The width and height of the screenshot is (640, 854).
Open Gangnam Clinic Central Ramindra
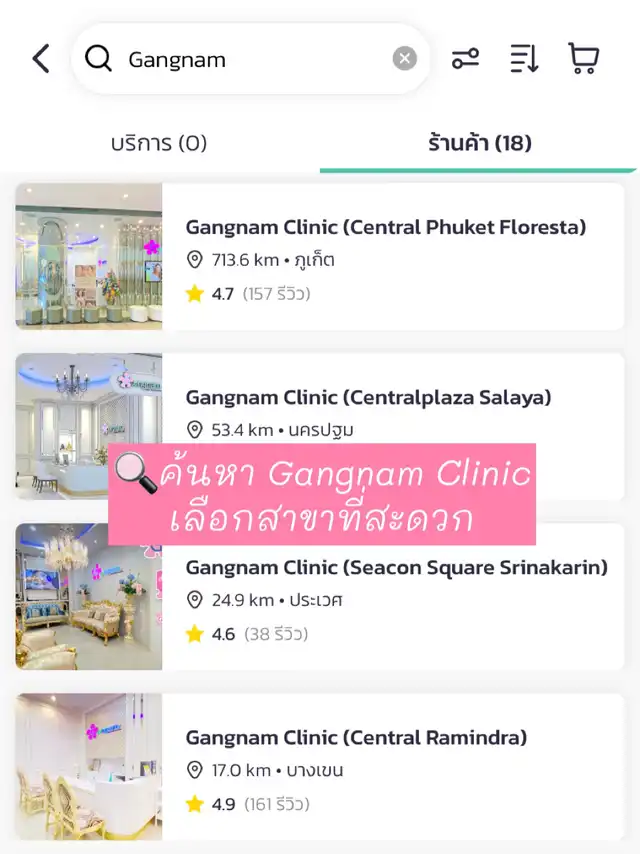coord(357,738)
